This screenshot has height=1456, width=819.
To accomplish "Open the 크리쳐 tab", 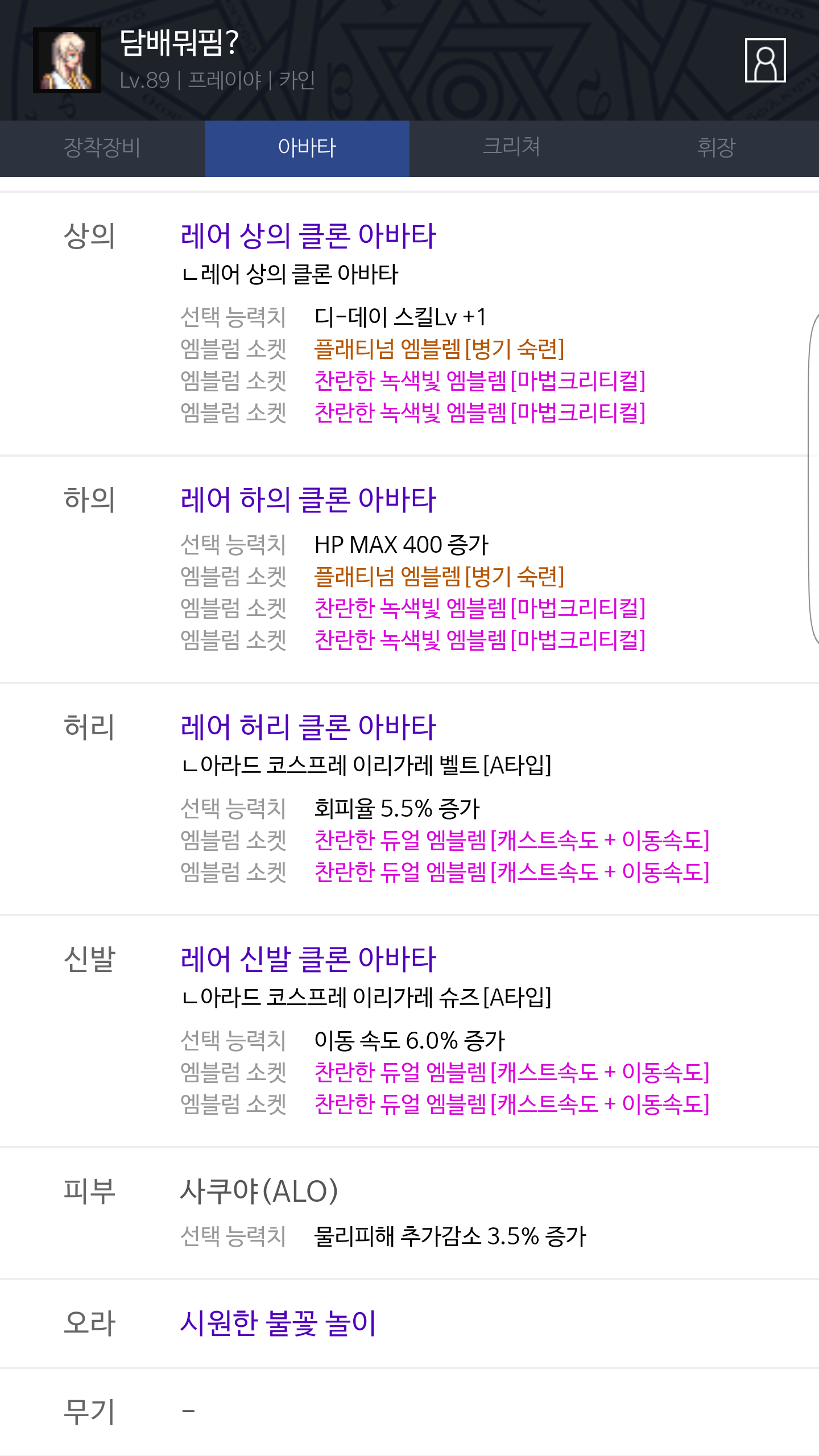I will coord(512,148).
